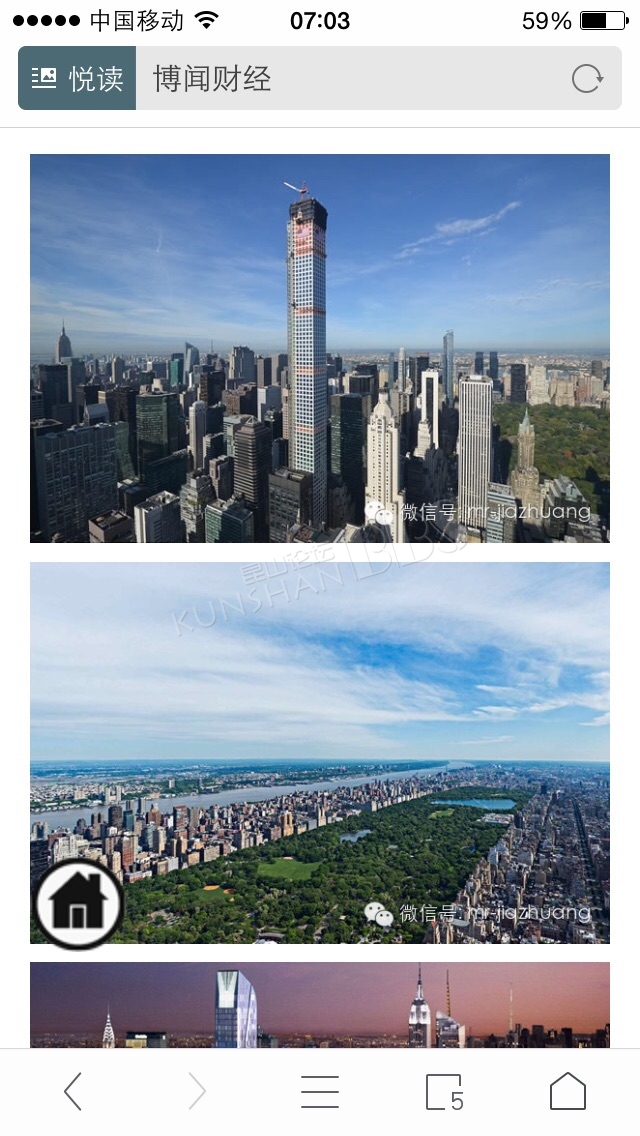Tap the floating round house button
The image size is (640, 1136).
click(x=79, y=903)
